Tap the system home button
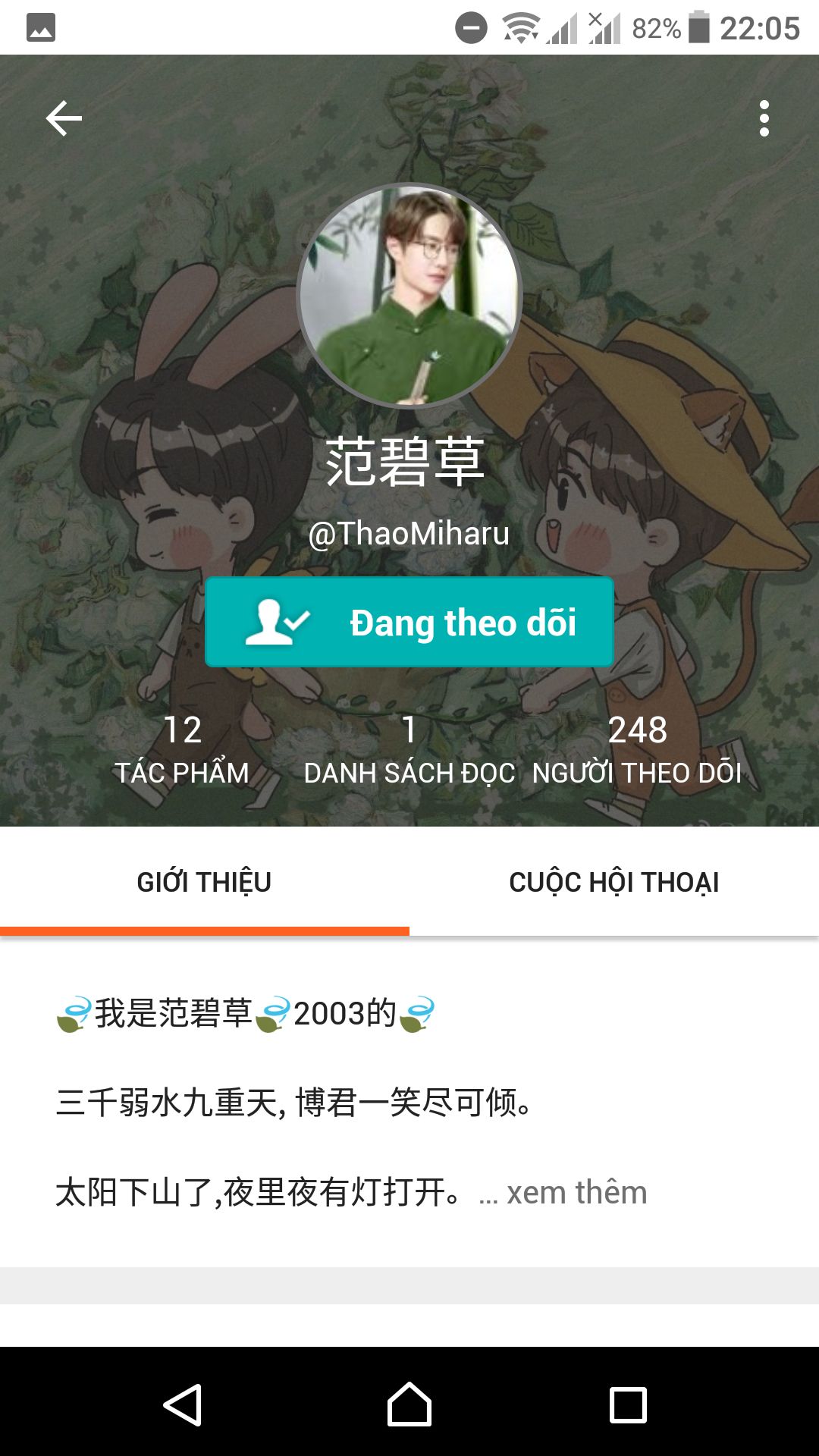The image size is (819, 1456). click(x=409, y=1404)
